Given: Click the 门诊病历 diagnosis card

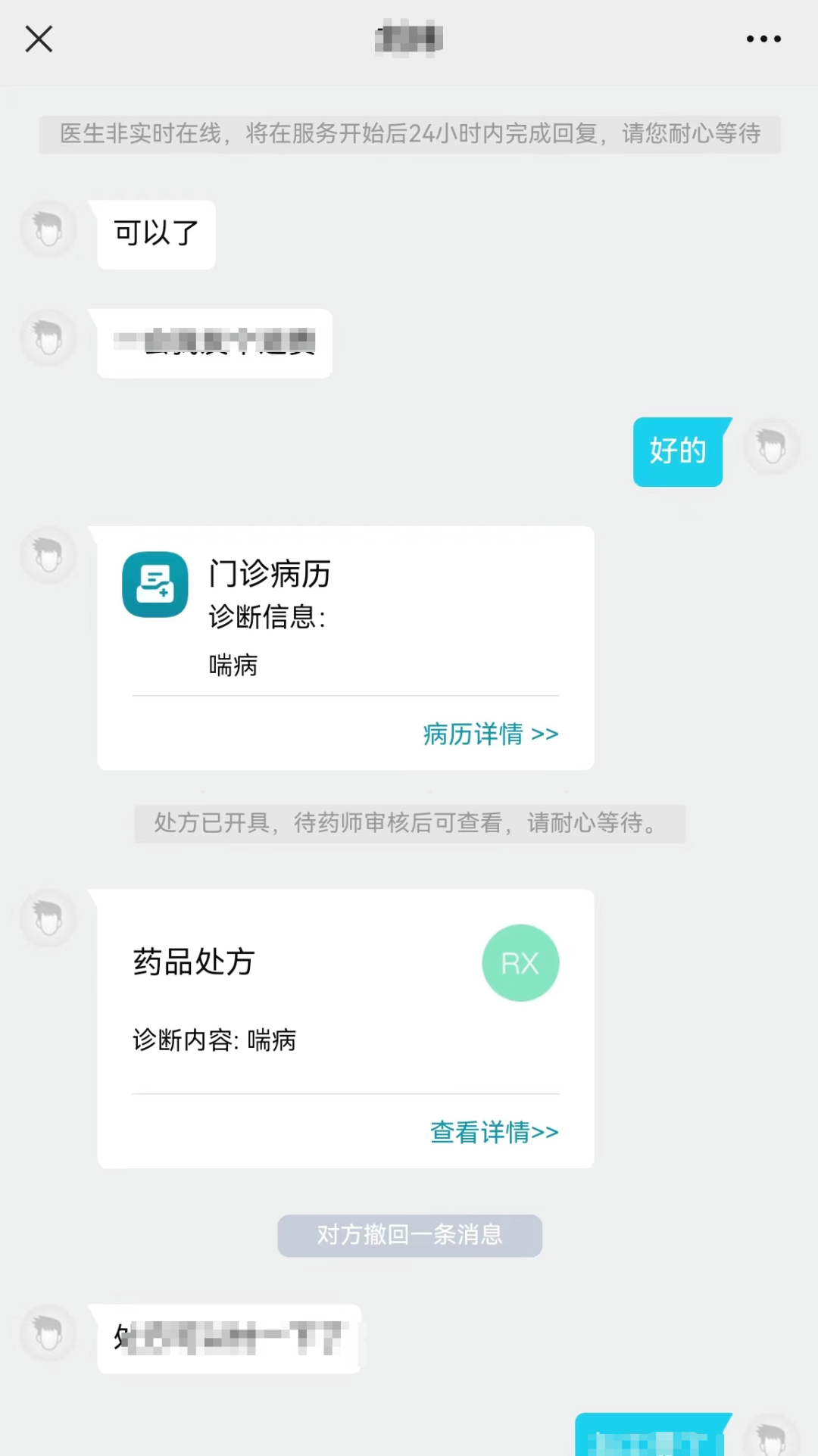Looking at the screenshot, I should (345, 647).
